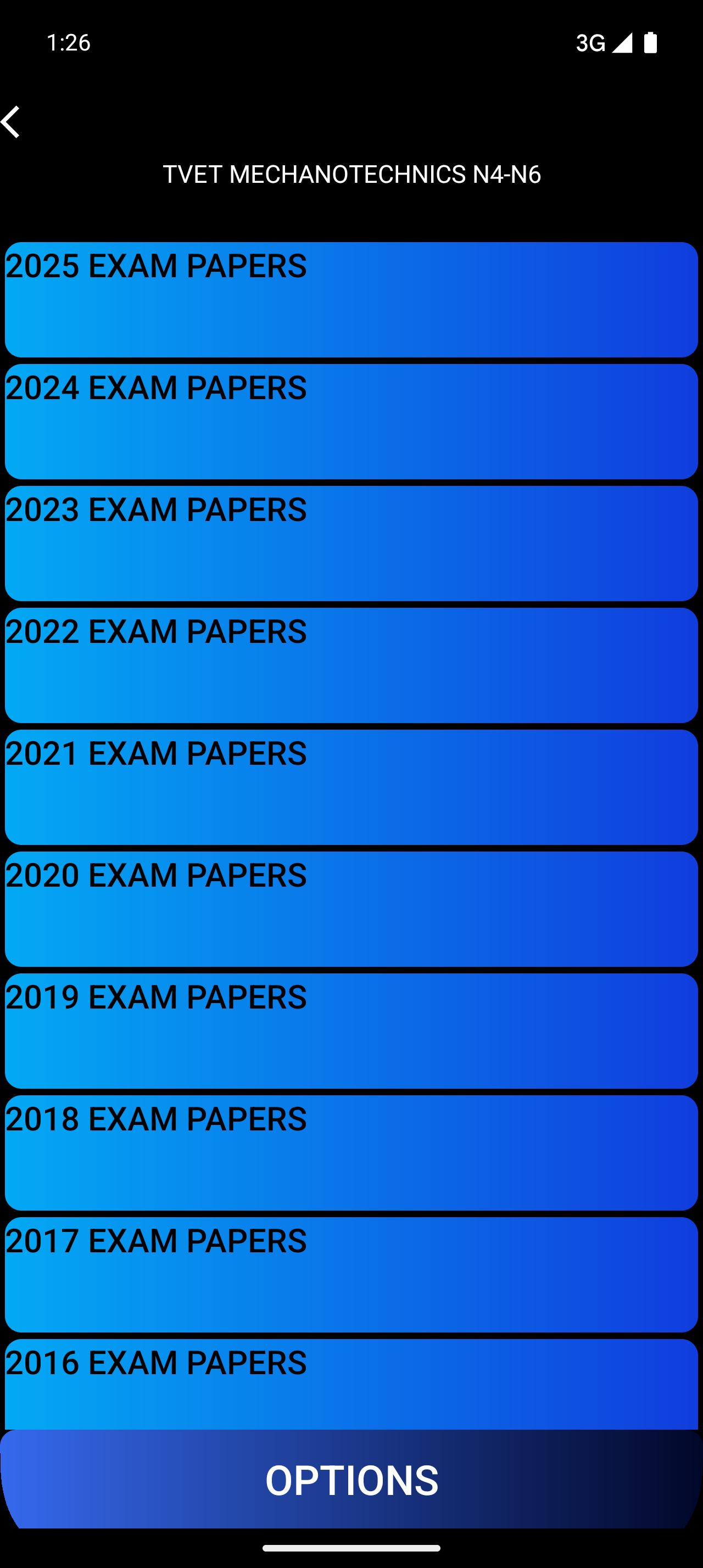The image size is (703, 1568).
Task: Browse 2021 exam papers
Action: [x=351, y=786]
